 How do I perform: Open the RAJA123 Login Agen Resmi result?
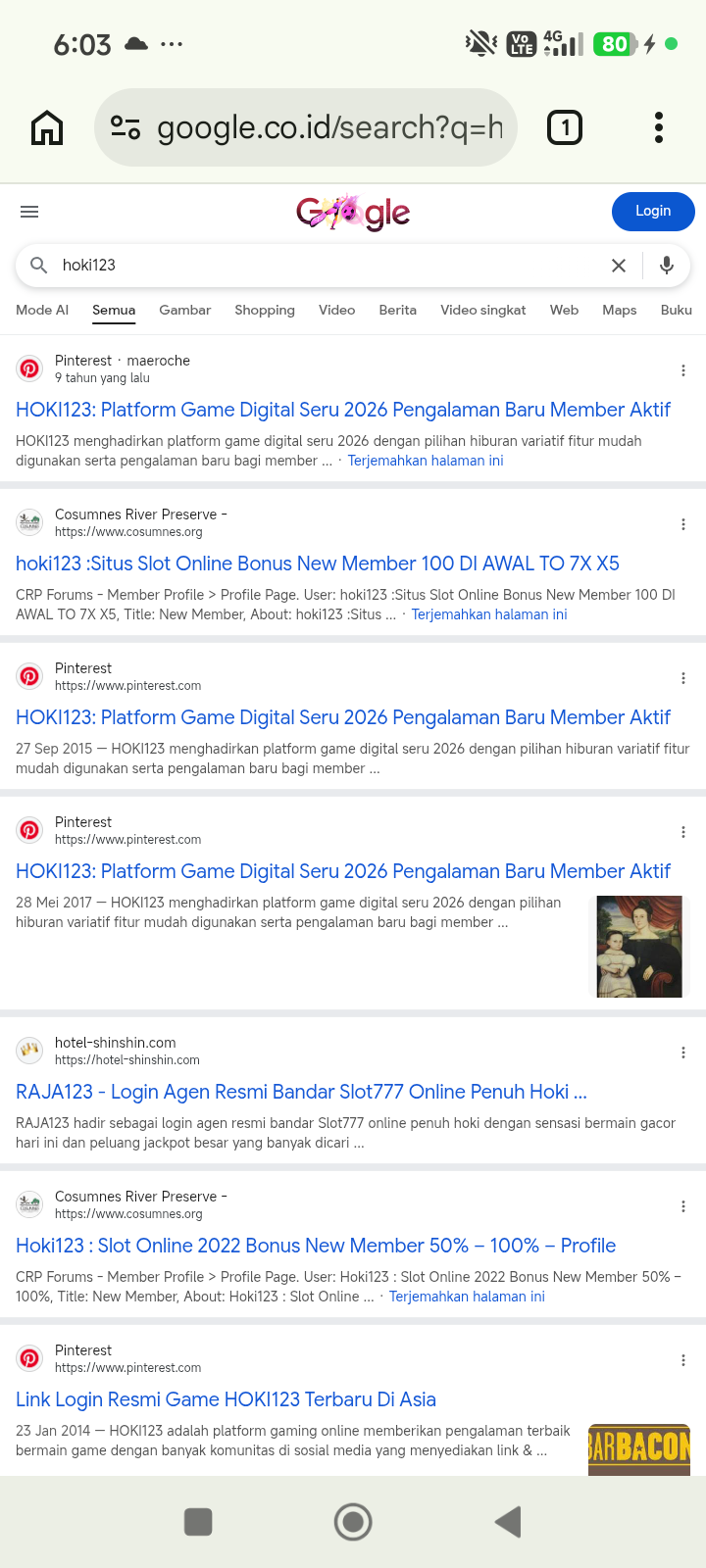click(x=302, y=1092)
